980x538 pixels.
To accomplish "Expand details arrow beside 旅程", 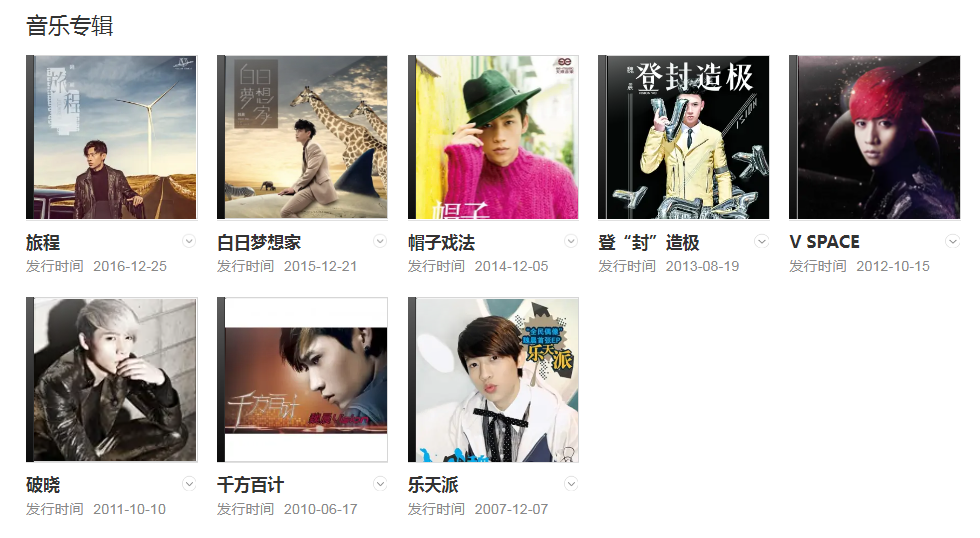I will pyautogui.click(x=190, y=241).
